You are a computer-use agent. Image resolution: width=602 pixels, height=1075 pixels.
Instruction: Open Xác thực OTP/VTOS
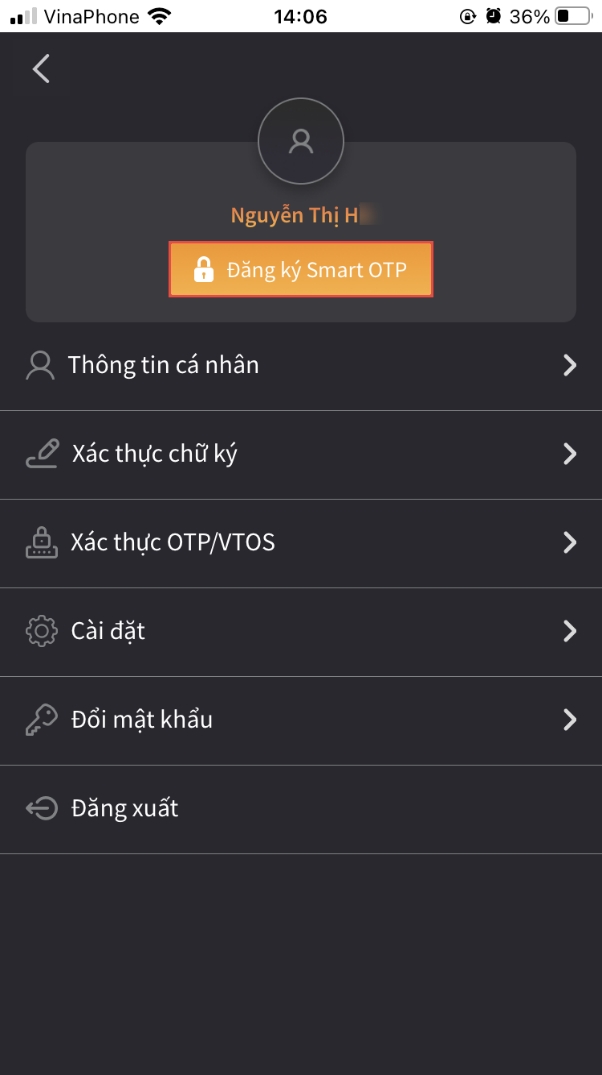coord(300,543)
